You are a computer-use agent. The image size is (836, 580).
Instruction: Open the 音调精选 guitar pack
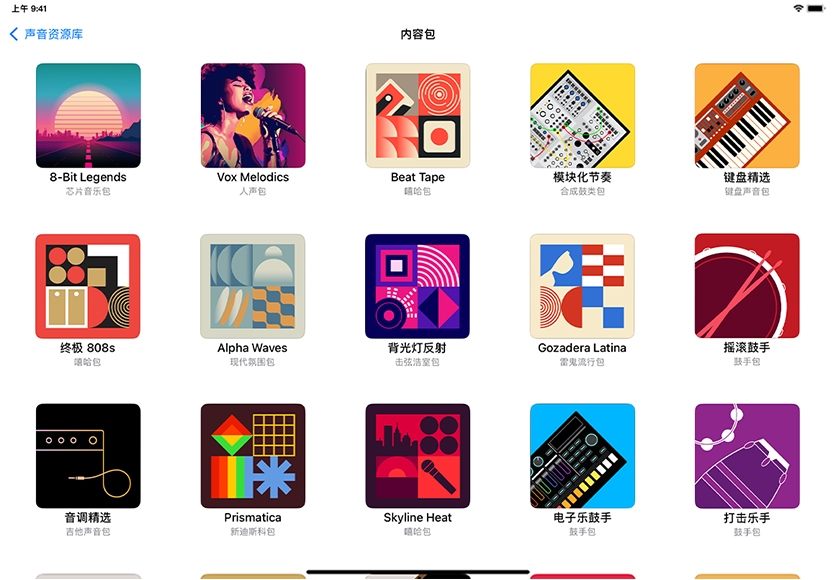[88, 456]
